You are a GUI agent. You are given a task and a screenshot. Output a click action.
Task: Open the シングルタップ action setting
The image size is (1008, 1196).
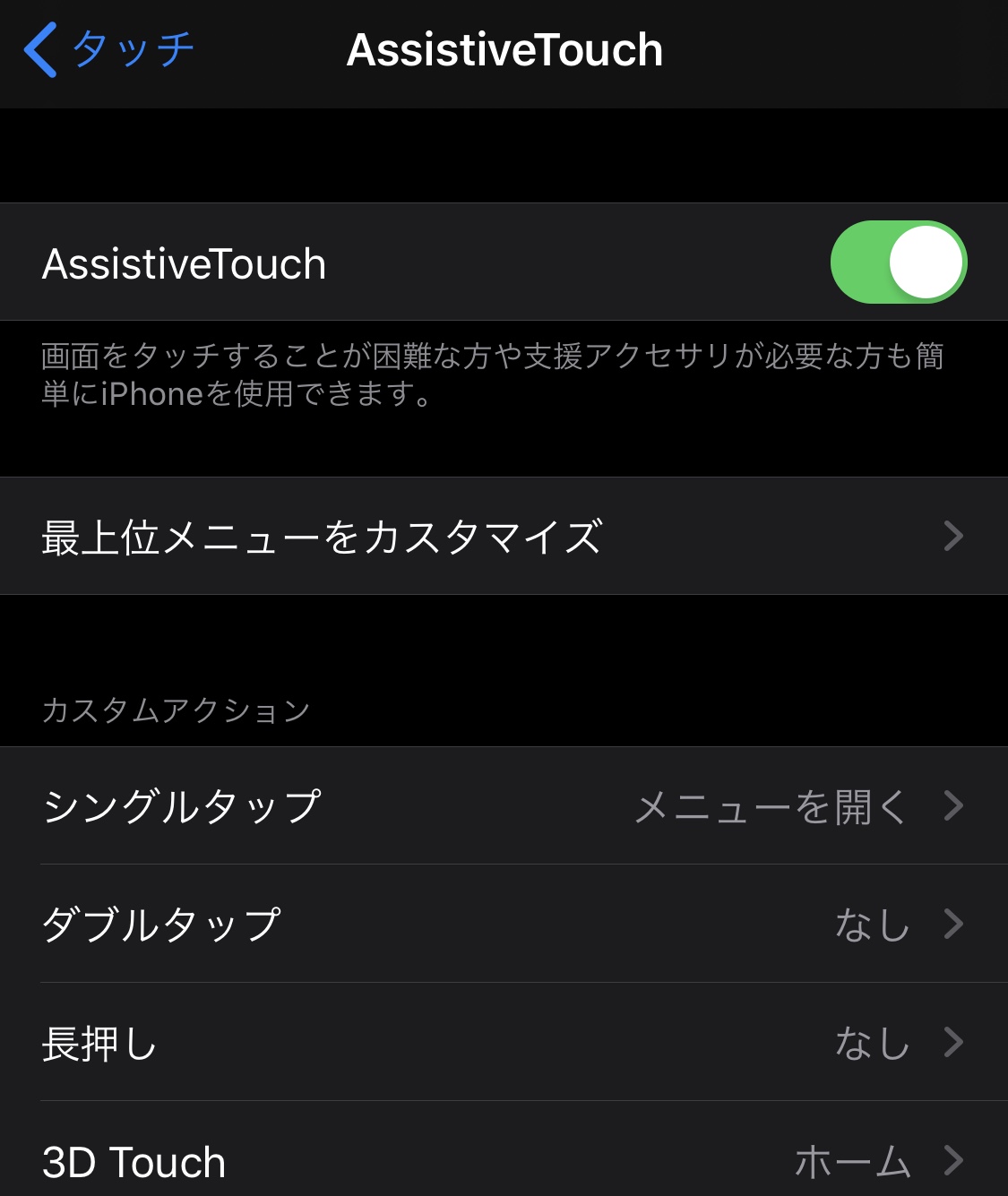click(504, 806)
